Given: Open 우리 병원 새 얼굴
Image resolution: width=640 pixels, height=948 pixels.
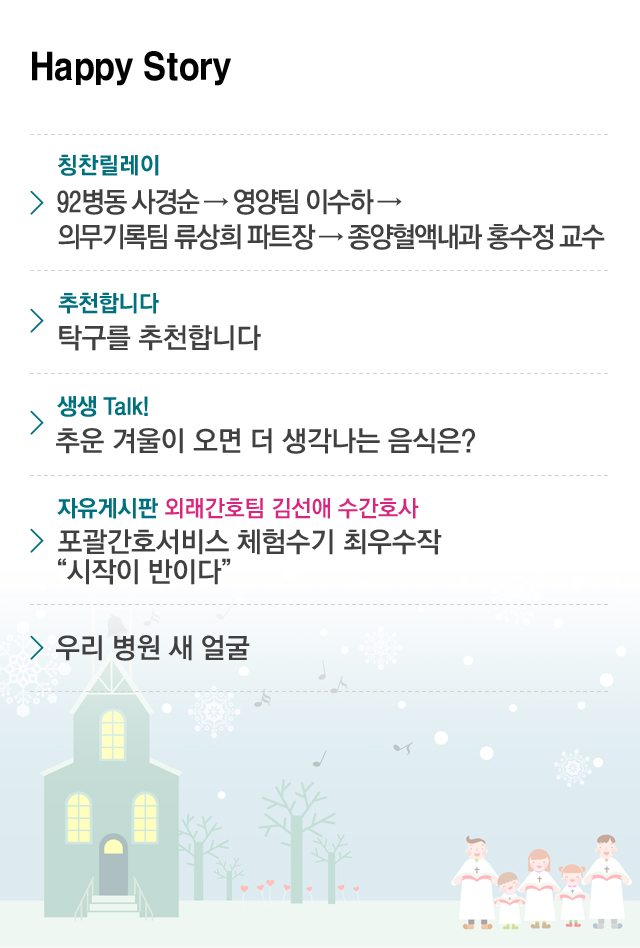Looking at the screenshot, I should [x=152, y=647].
